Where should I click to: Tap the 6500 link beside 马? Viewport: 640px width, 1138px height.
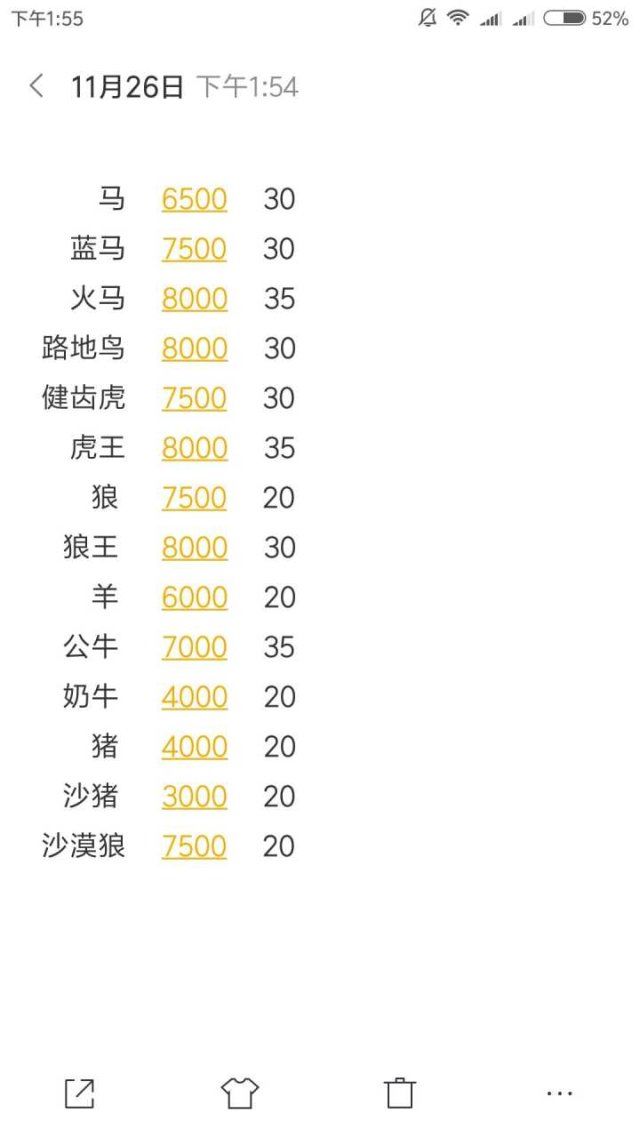194,199
